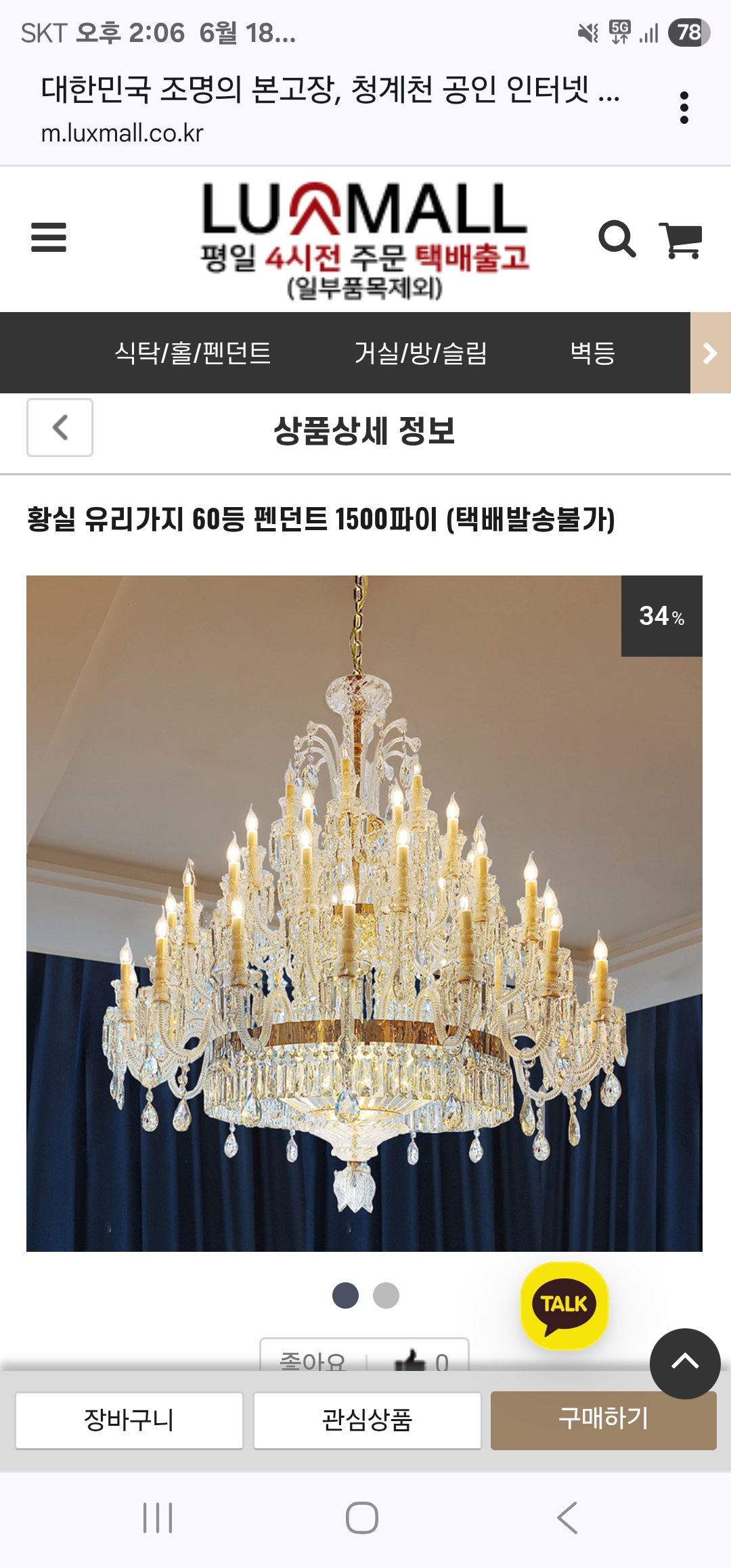Tap the search magnifier icon

click(x=617, y=239)
